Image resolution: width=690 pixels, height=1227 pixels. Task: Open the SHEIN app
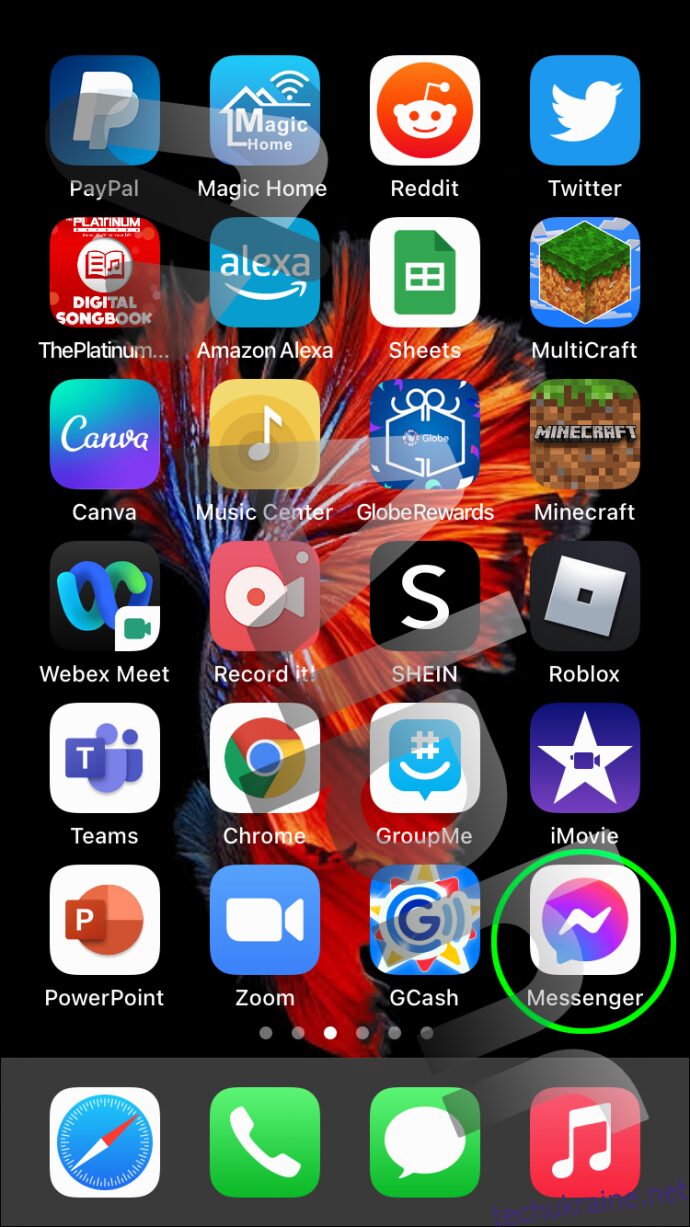point(425,596)
